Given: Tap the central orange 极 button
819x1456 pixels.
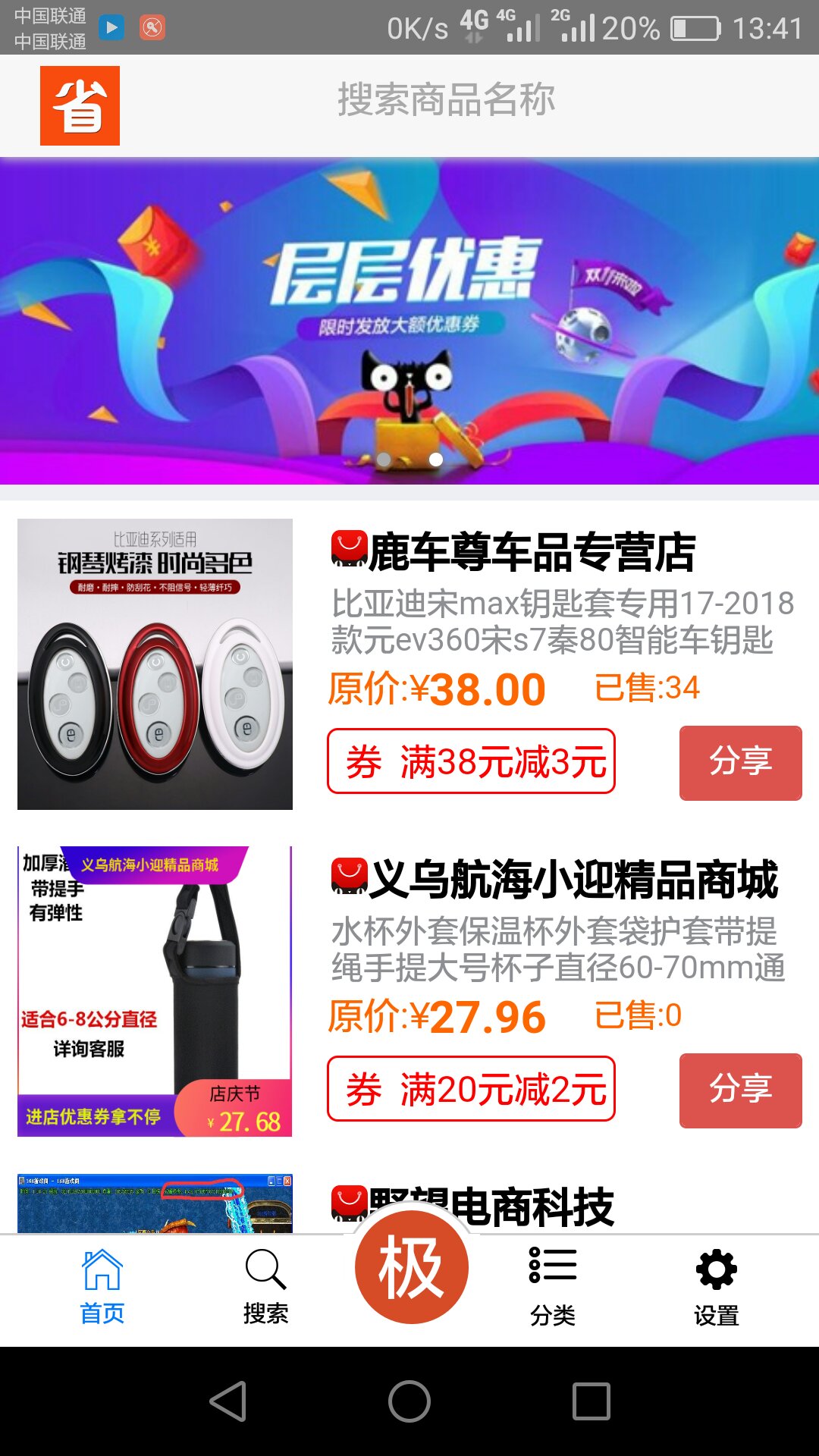Looking at the screenshot, I should (409, 1266).
